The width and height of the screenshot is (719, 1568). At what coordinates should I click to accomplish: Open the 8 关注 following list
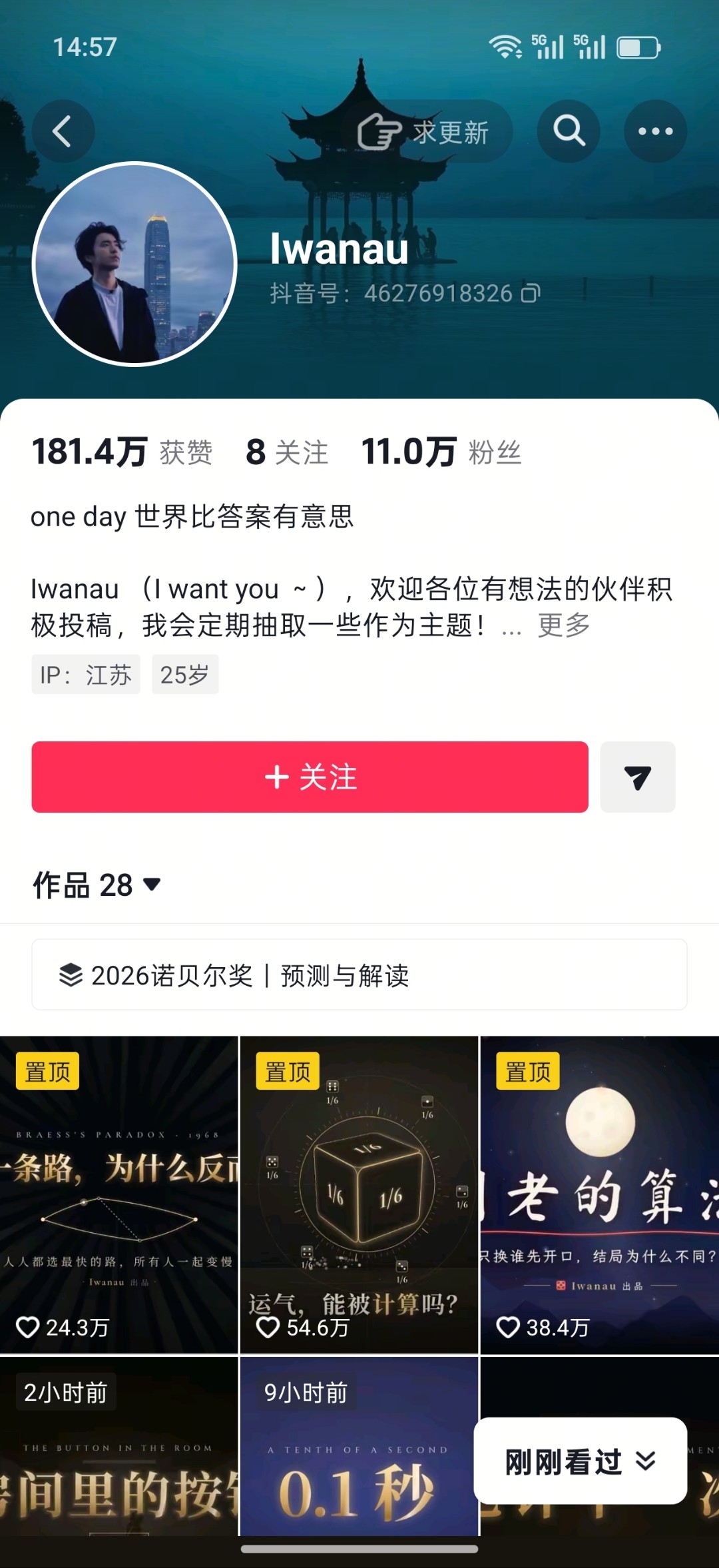tap(287, 452)
